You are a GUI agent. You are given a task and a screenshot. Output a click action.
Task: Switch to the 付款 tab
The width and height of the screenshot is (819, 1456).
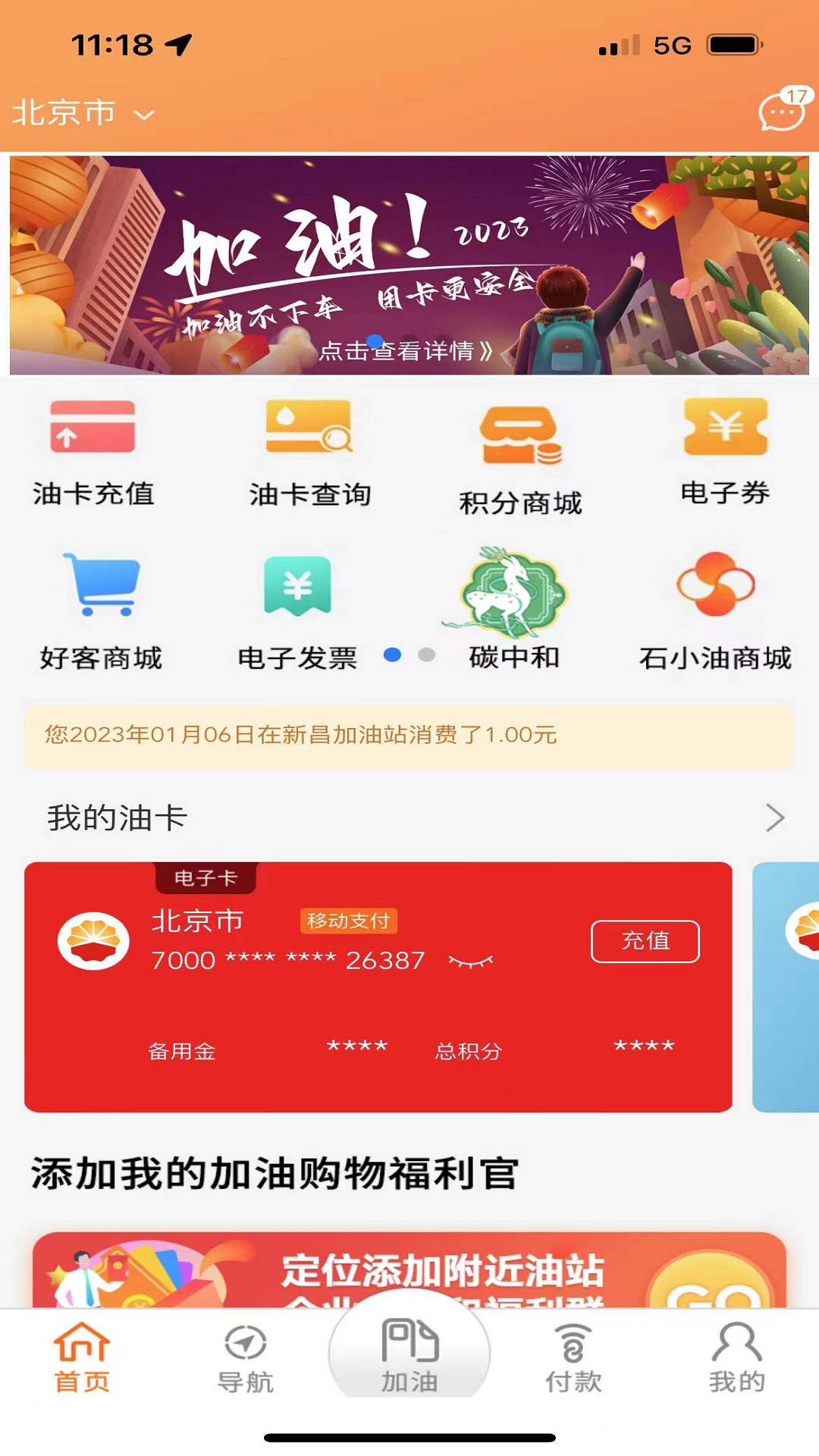click(x=573, y=1358)
